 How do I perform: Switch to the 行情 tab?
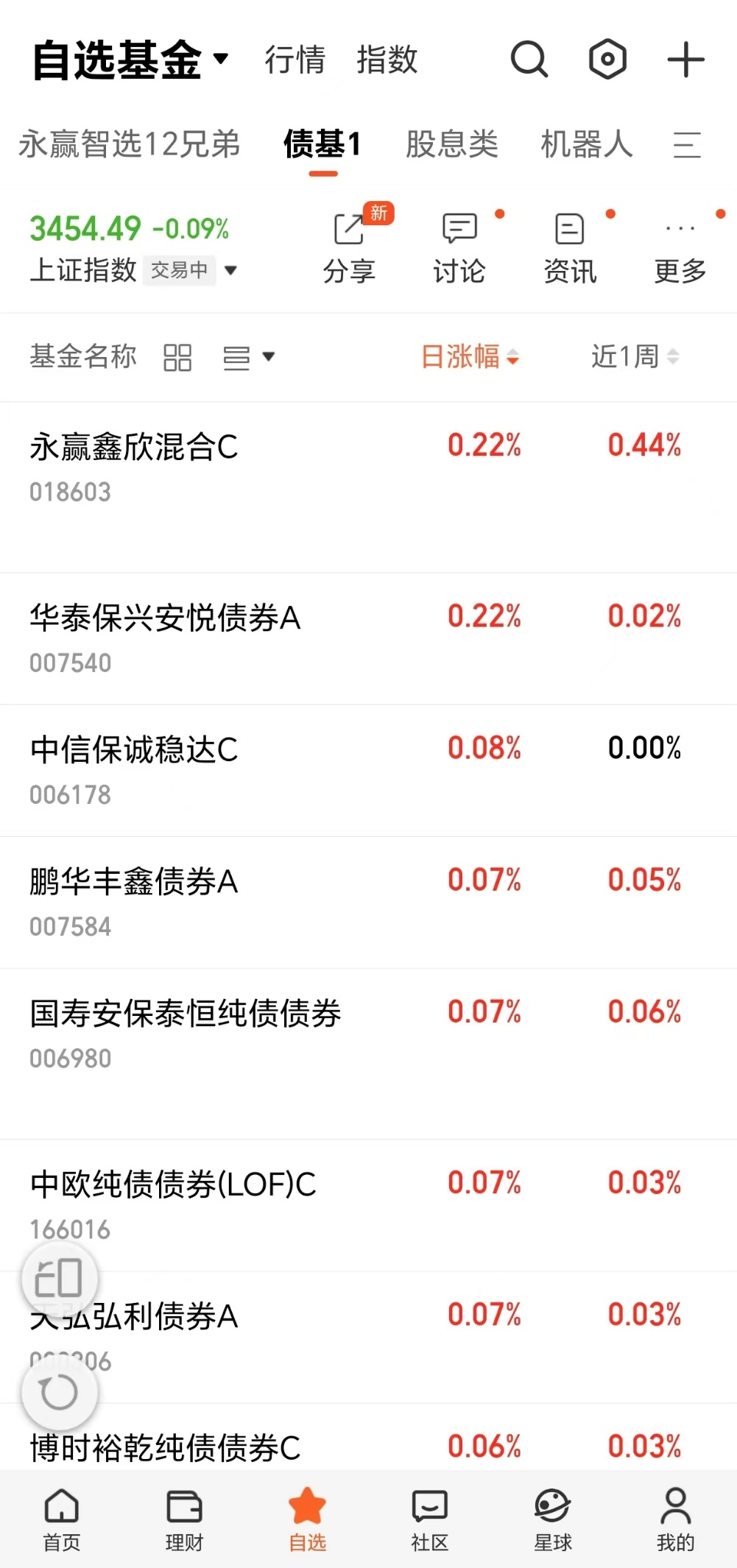tap(295, 60)
